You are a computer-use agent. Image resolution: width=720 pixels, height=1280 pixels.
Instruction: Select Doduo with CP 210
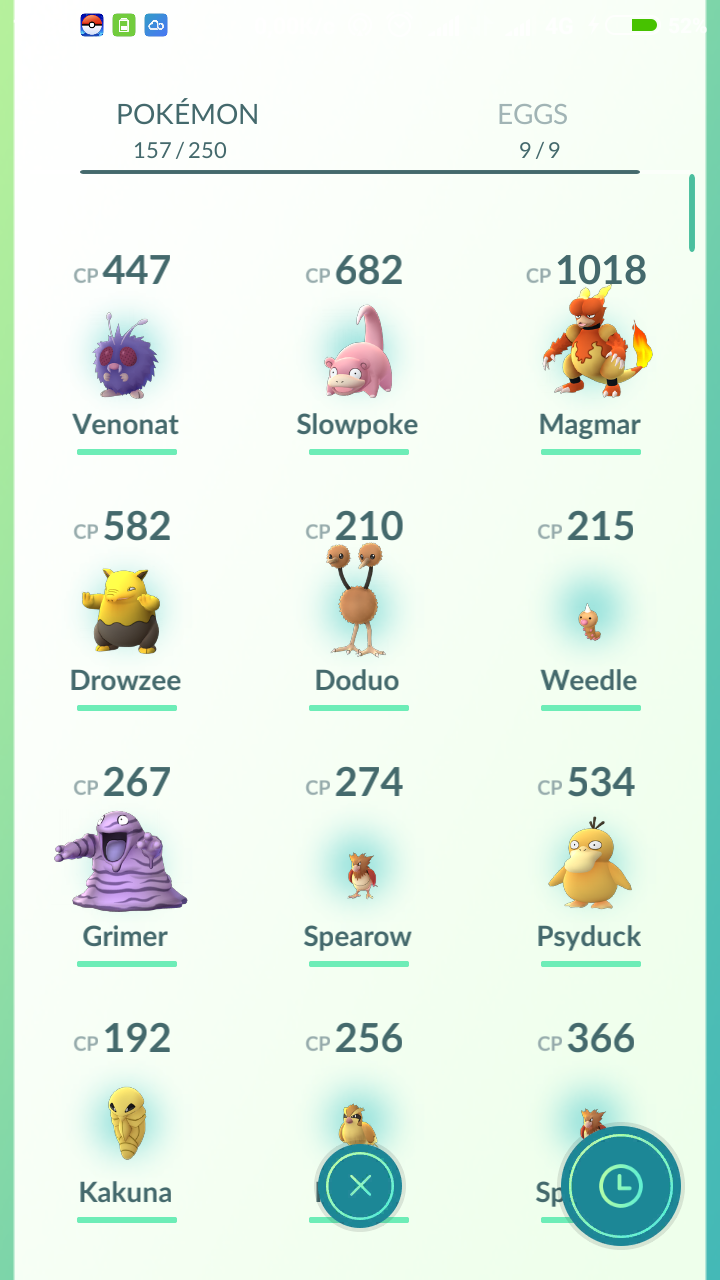(x=358, y=610)
